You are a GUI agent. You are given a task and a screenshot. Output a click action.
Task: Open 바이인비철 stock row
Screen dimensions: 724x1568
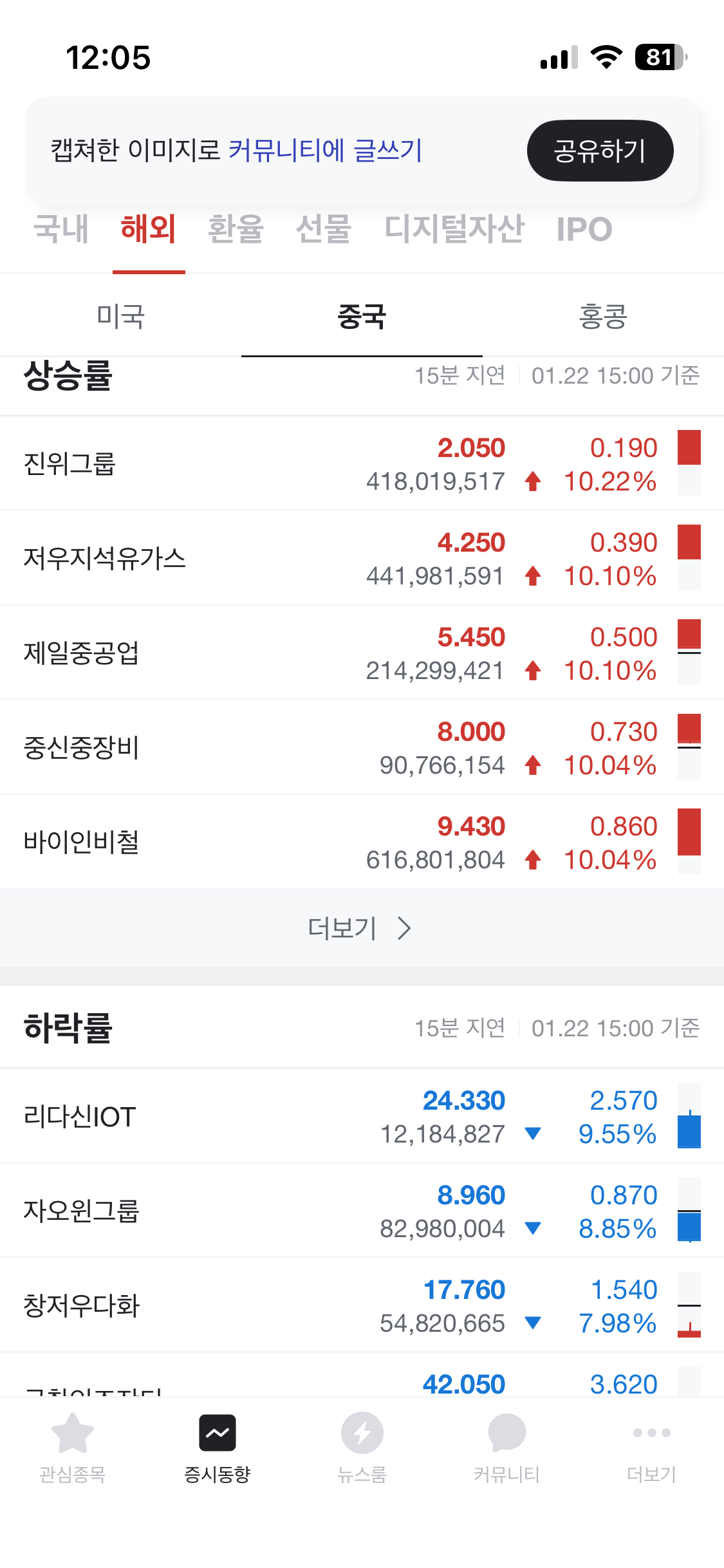pyautogui.click(x=362, y=842)
